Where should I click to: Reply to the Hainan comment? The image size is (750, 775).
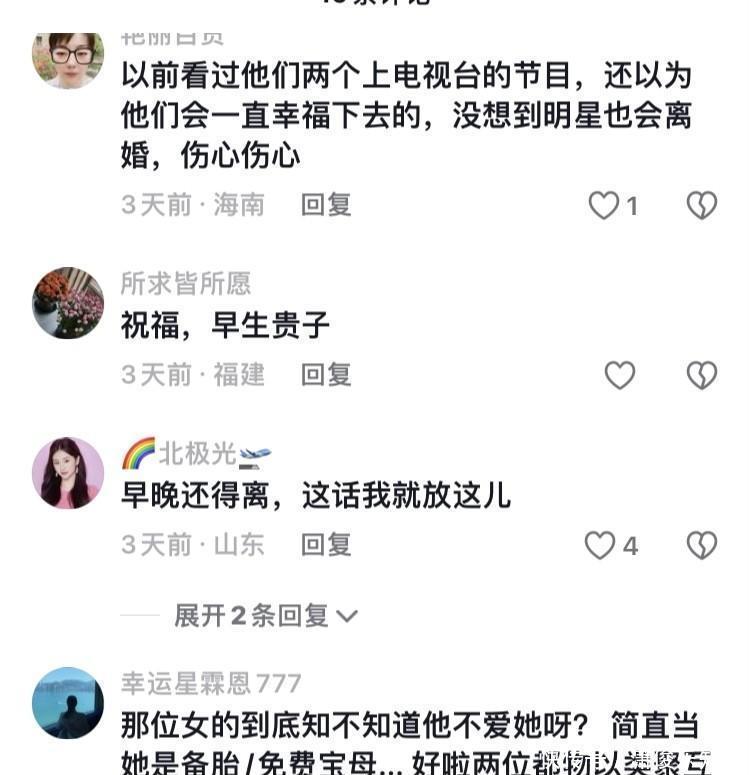point(326,205)
